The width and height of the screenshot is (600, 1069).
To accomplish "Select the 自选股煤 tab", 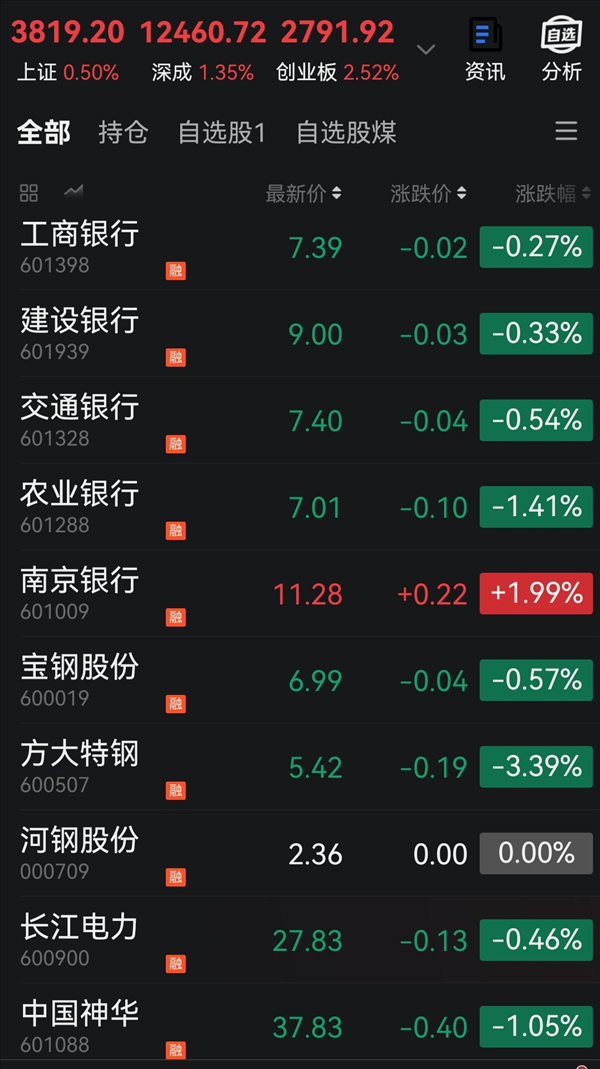I will [346, 132].
